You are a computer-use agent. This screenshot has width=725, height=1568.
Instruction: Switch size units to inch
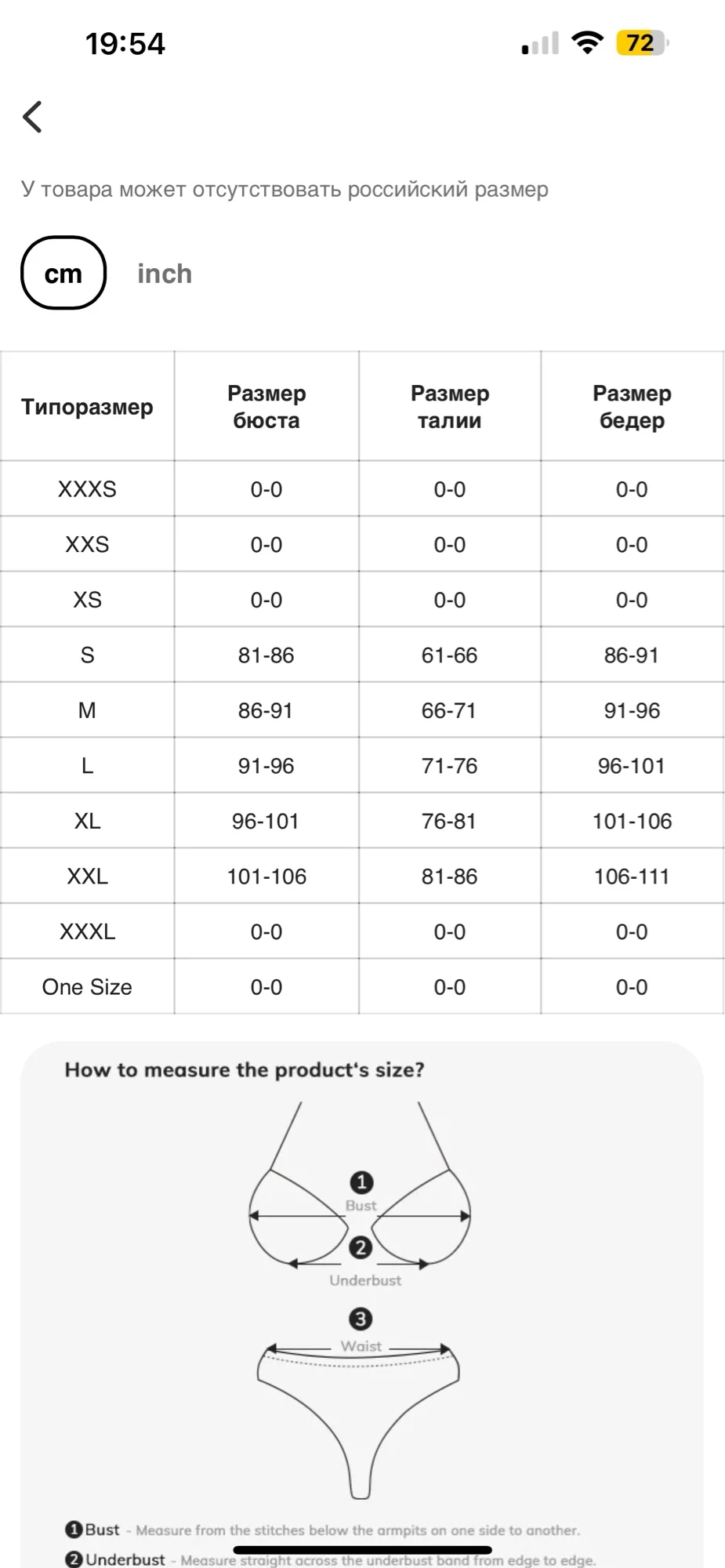tap(165, 274)
